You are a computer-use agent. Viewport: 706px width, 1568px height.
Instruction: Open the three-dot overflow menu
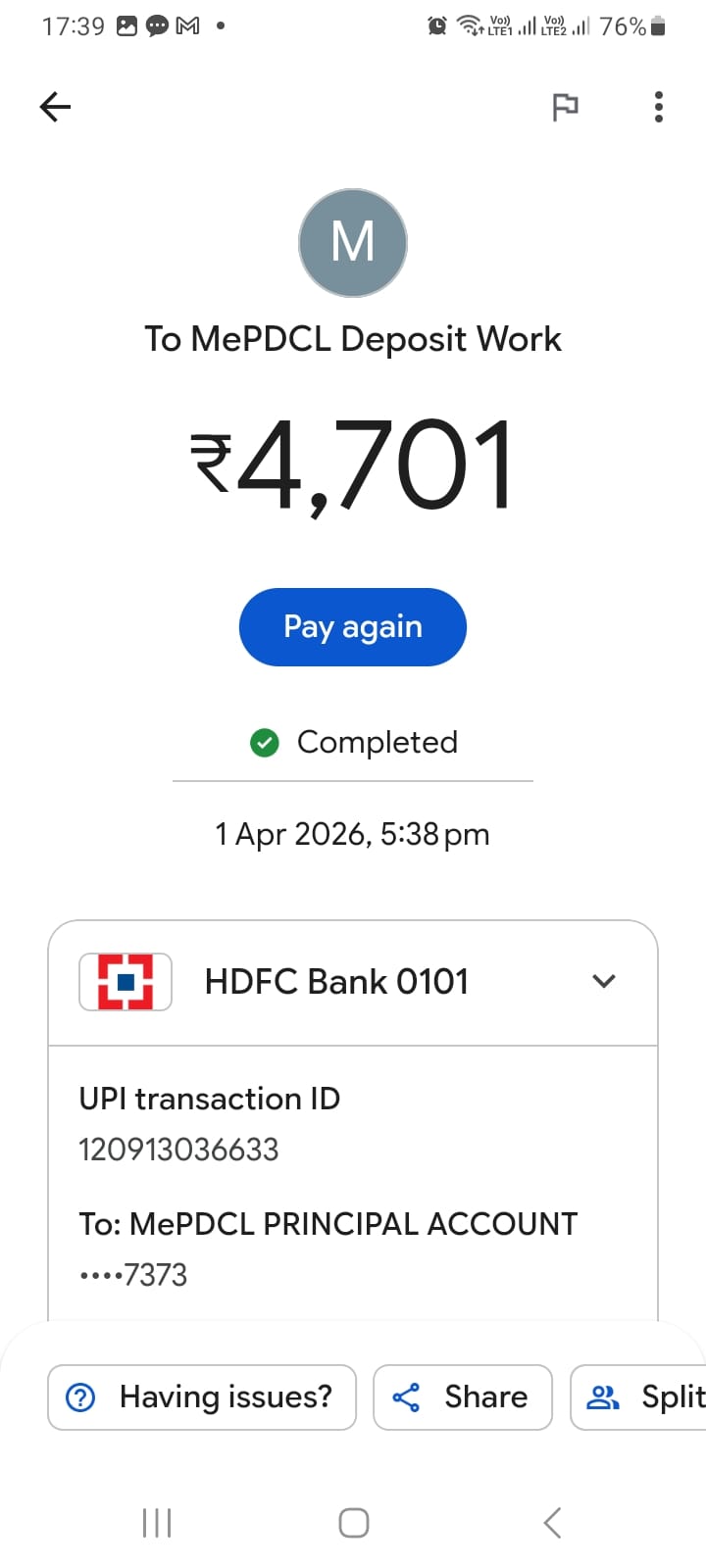pos(658,107)
